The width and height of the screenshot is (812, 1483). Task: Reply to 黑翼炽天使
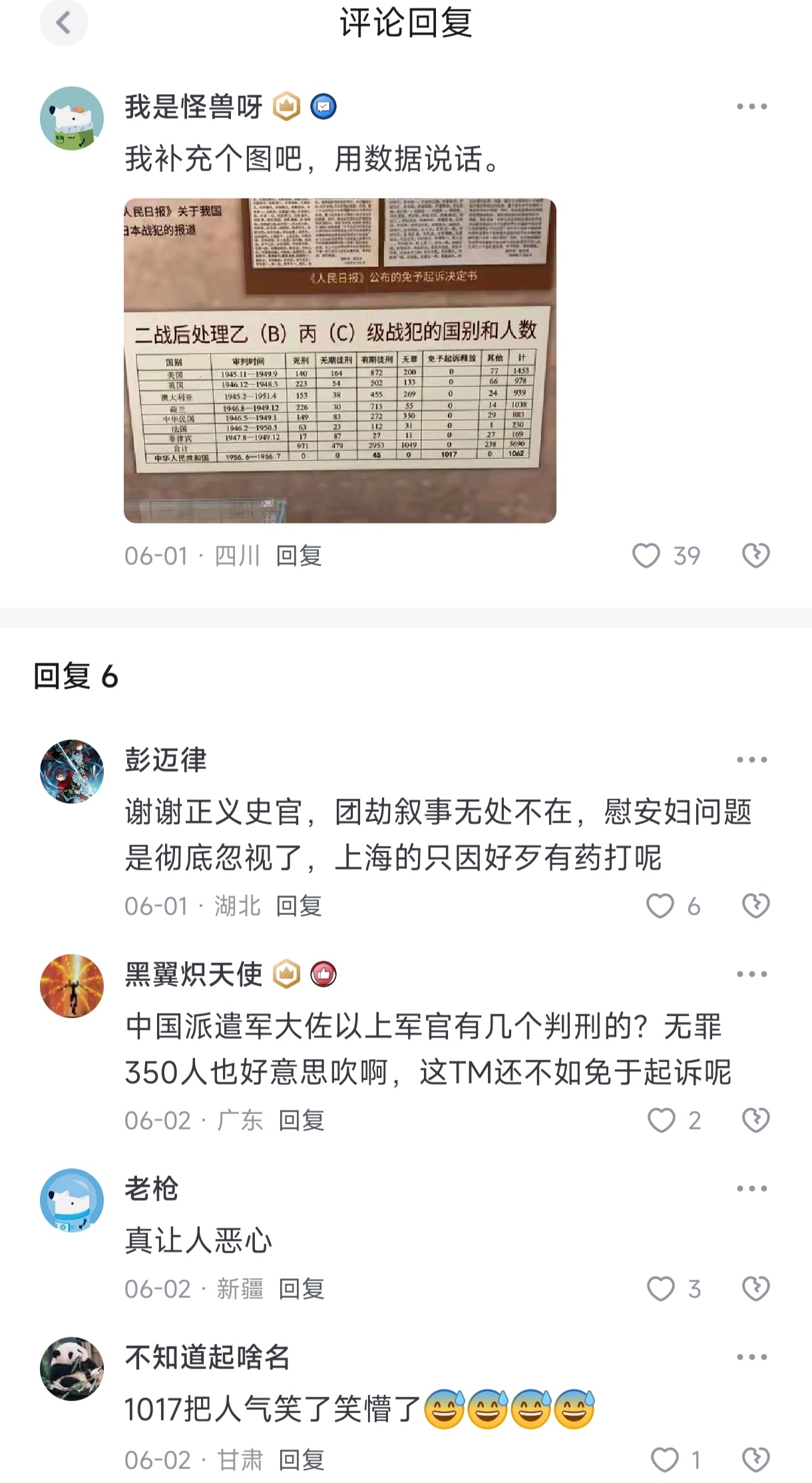[302, 1120]
